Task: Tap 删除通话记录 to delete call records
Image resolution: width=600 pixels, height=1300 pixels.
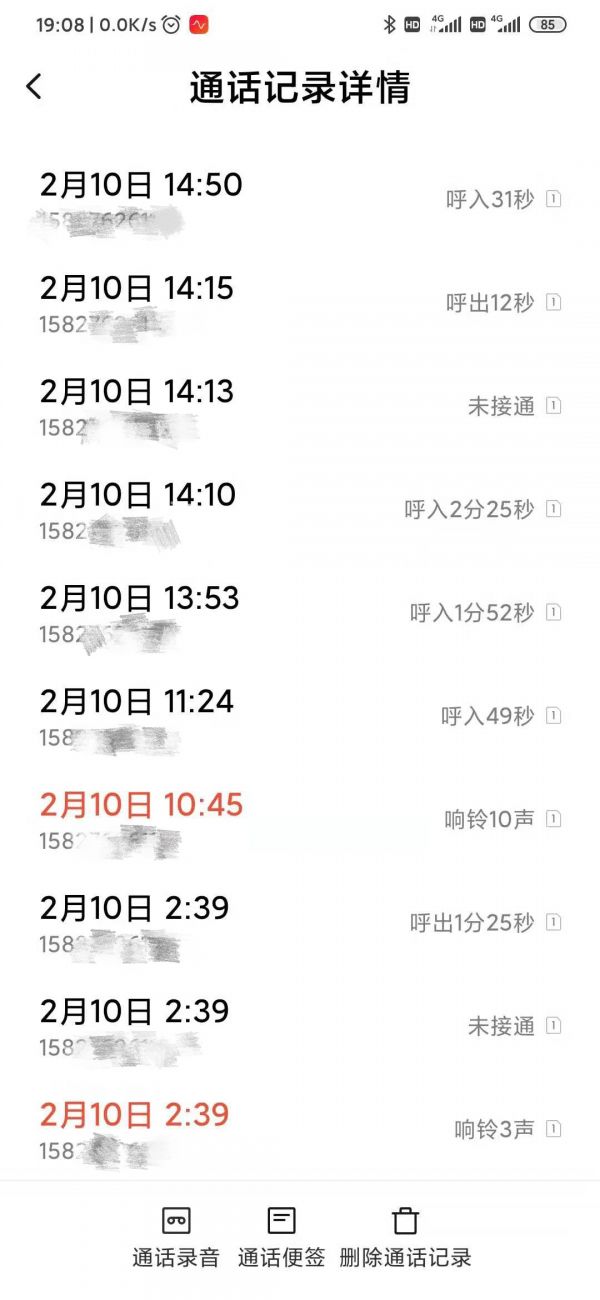Action: [405, 1237]
